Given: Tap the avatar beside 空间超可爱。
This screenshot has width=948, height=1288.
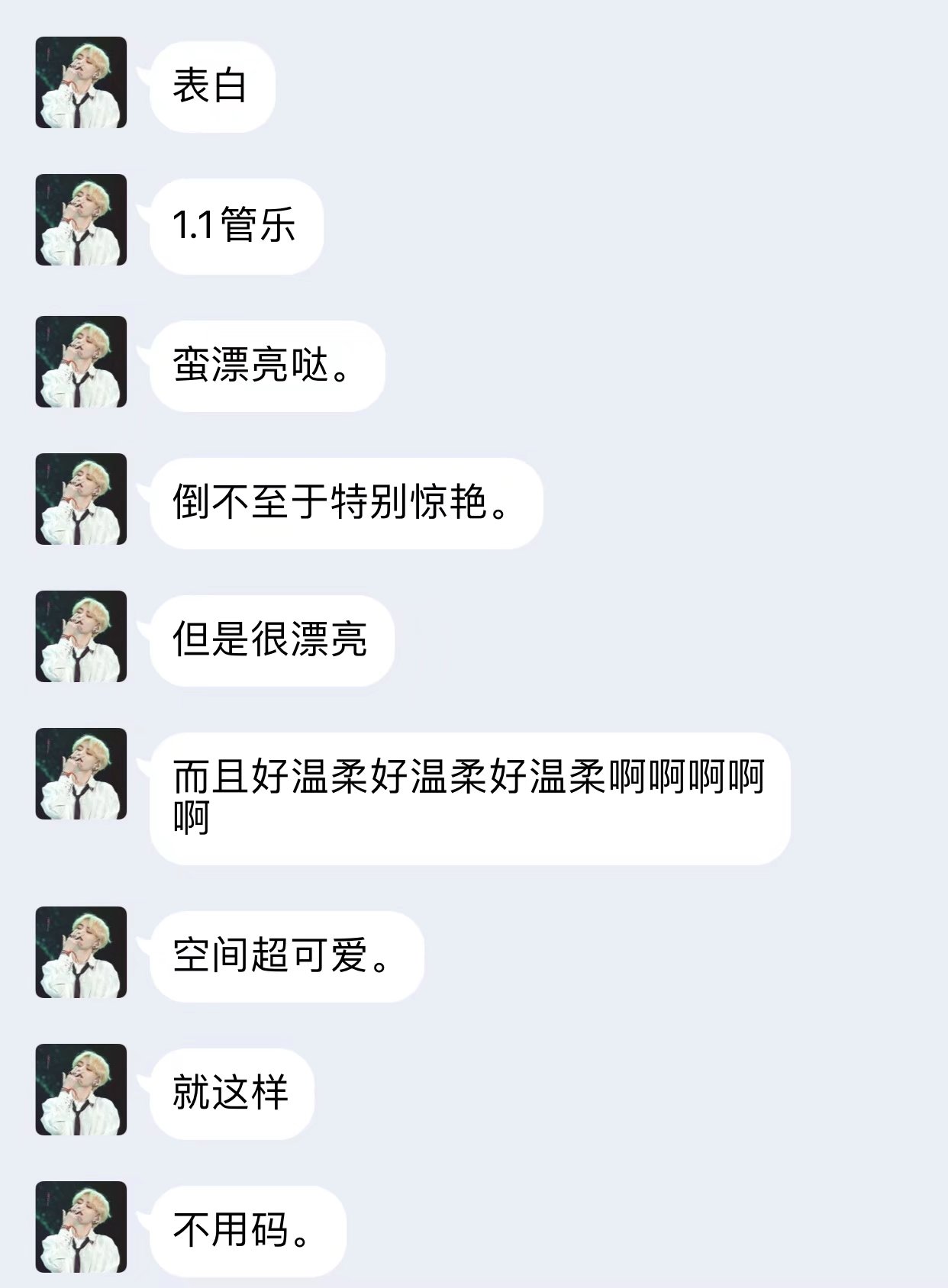Looking at the screenshot, I should coord(81,952).
